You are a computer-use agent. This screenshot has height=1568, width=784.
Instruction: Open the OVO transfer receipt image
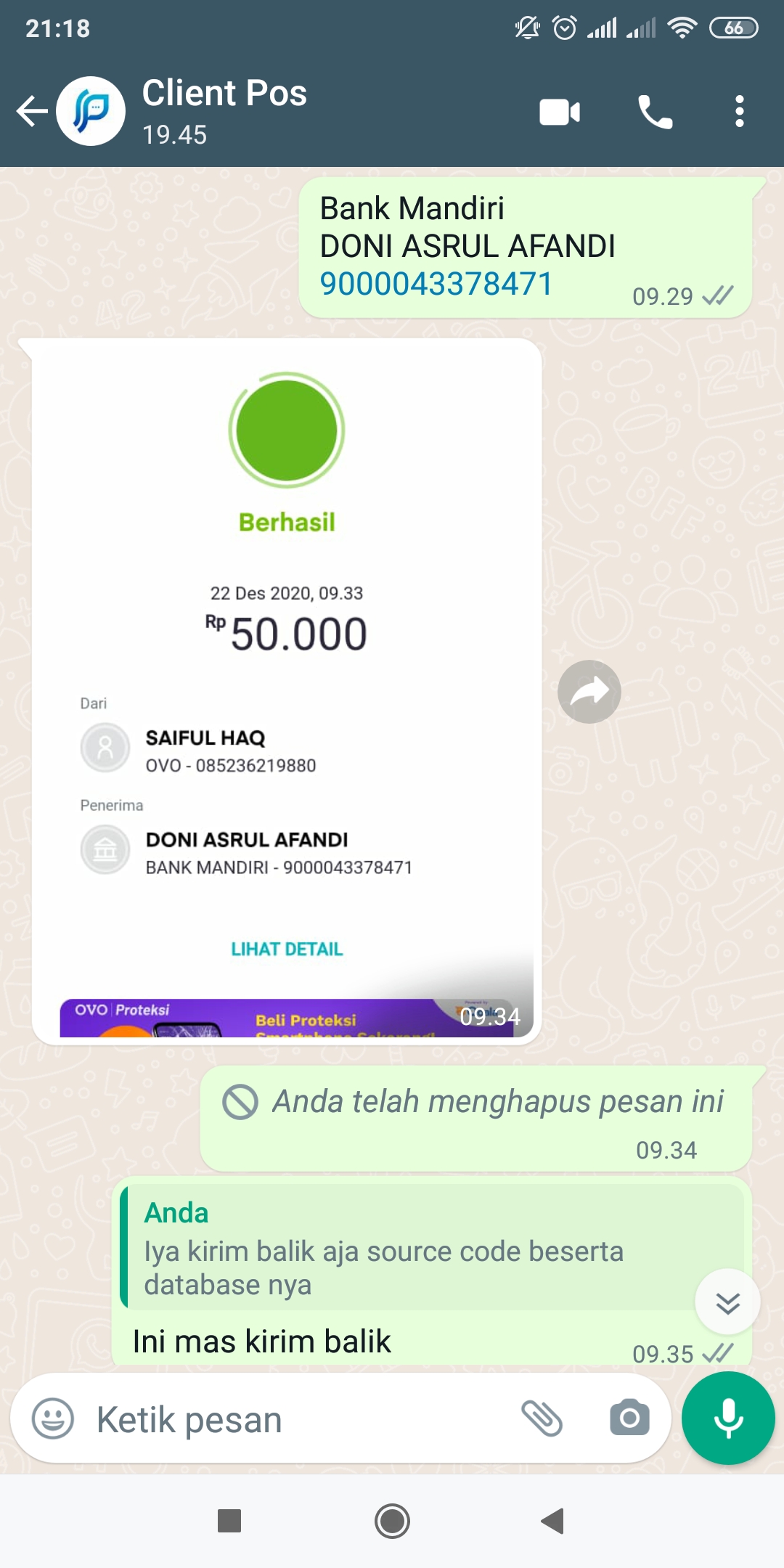(x=287, y=691)
